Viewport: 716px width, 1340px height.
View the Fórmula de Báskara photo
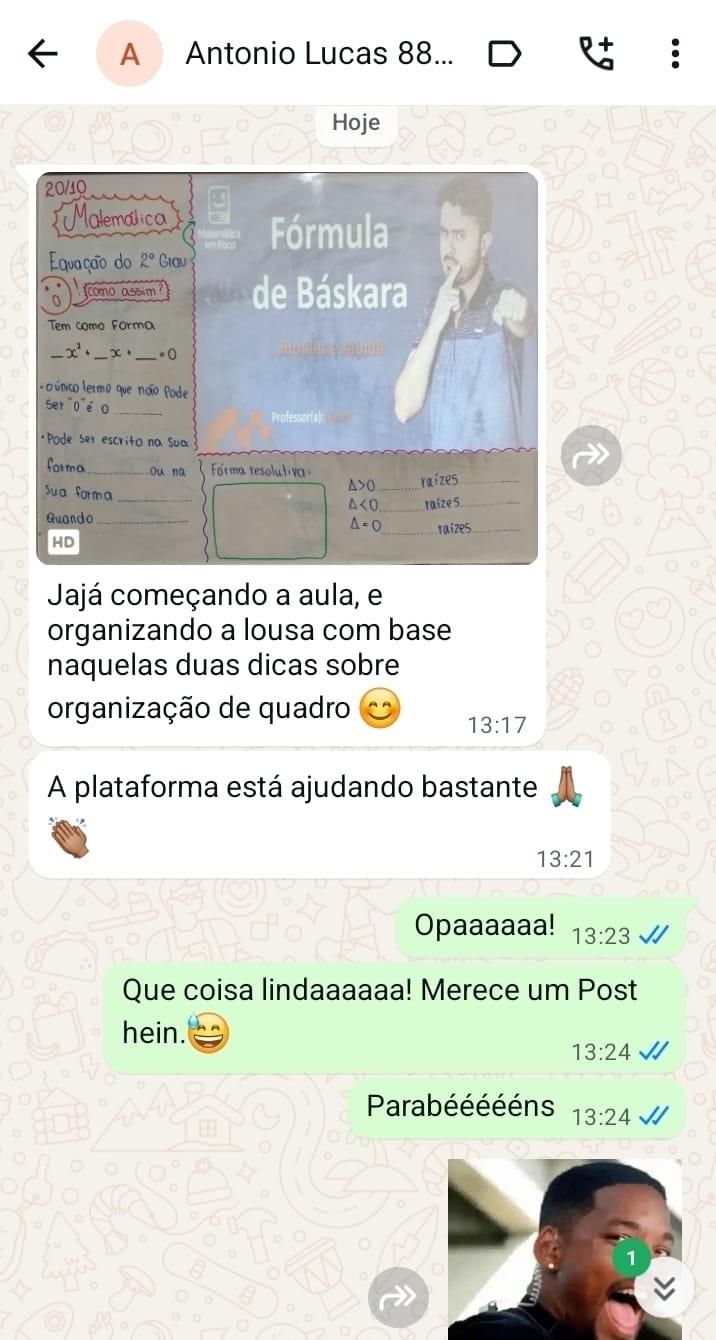coord(288,368)
